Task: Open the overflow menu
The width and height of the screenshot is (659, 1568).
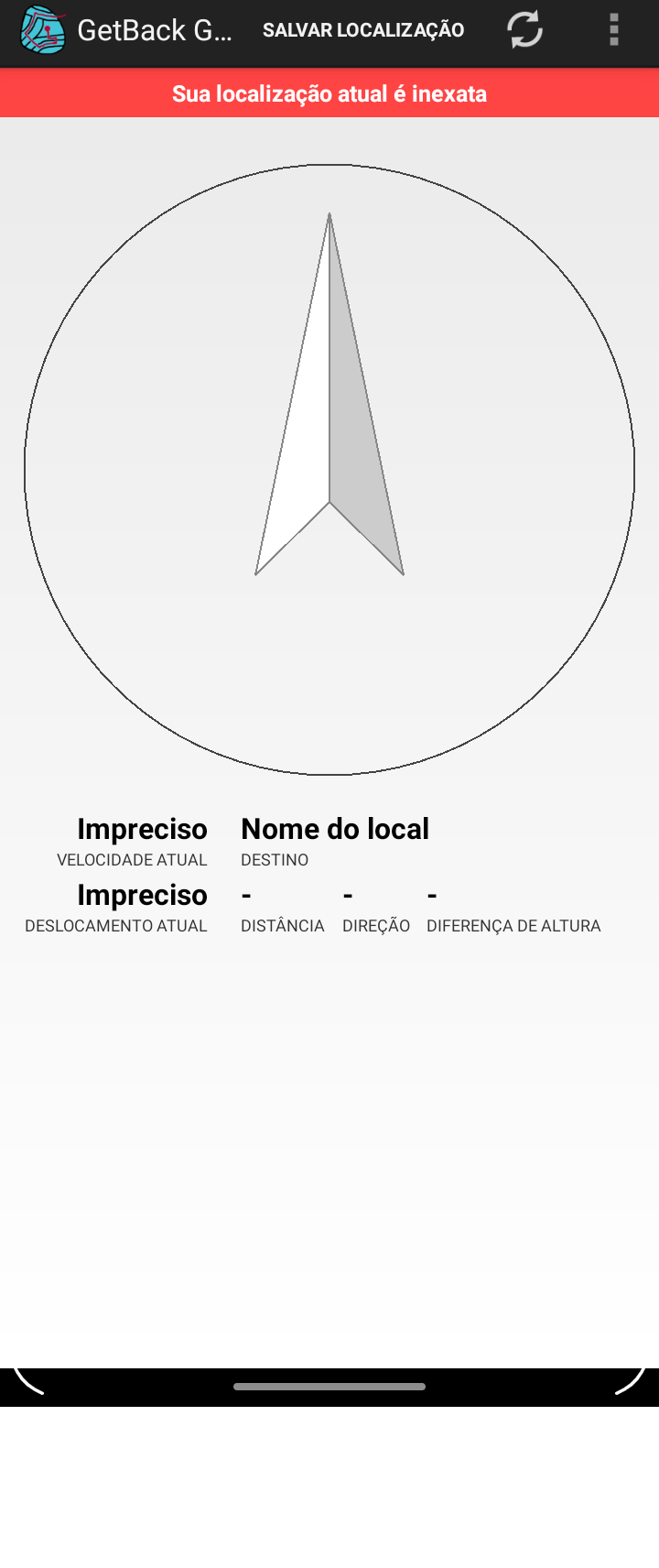Action: (x=614, y=30)
